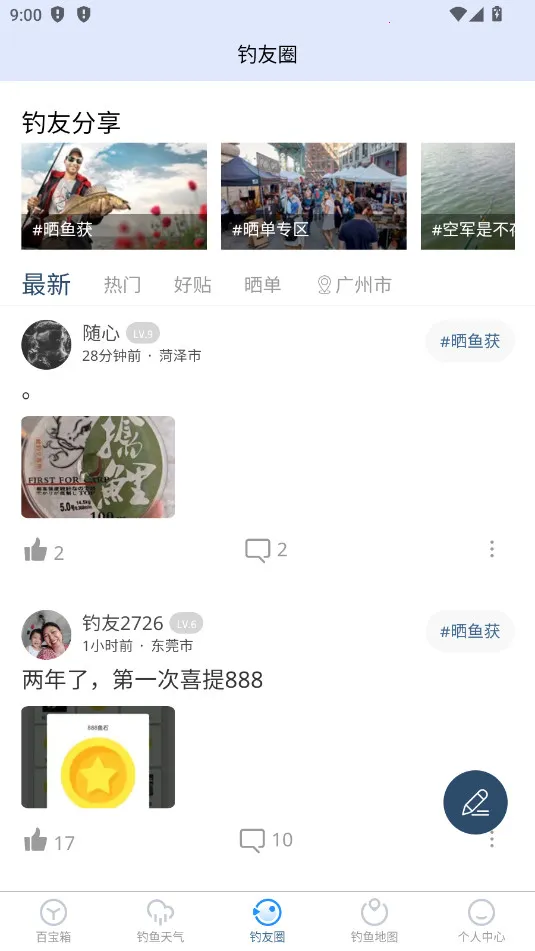Open the fishing line photo in 随心's post
This screenshot has height=951, width=535.
[x=98, y=467]
